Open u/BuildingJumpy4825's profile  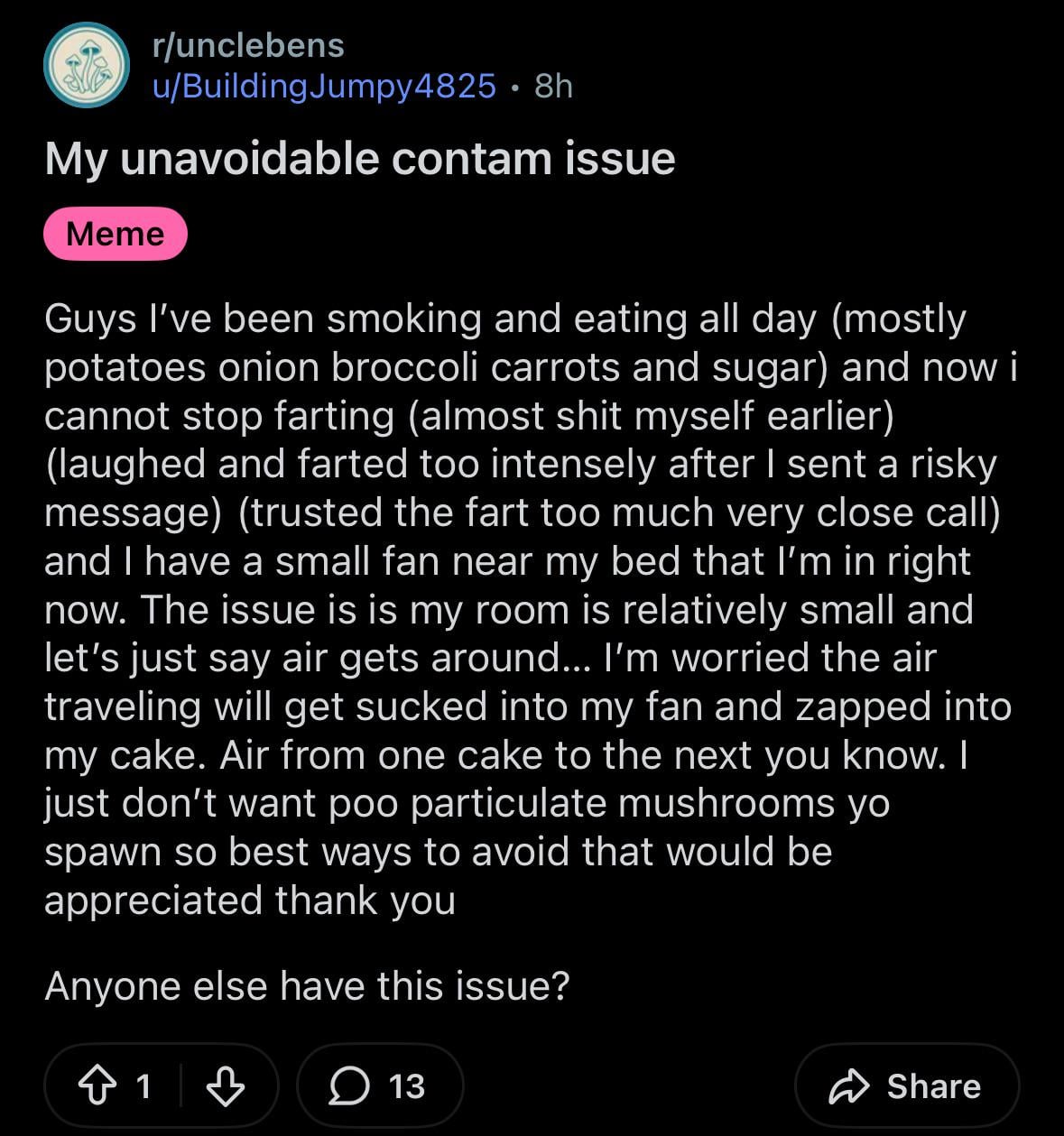325,86
